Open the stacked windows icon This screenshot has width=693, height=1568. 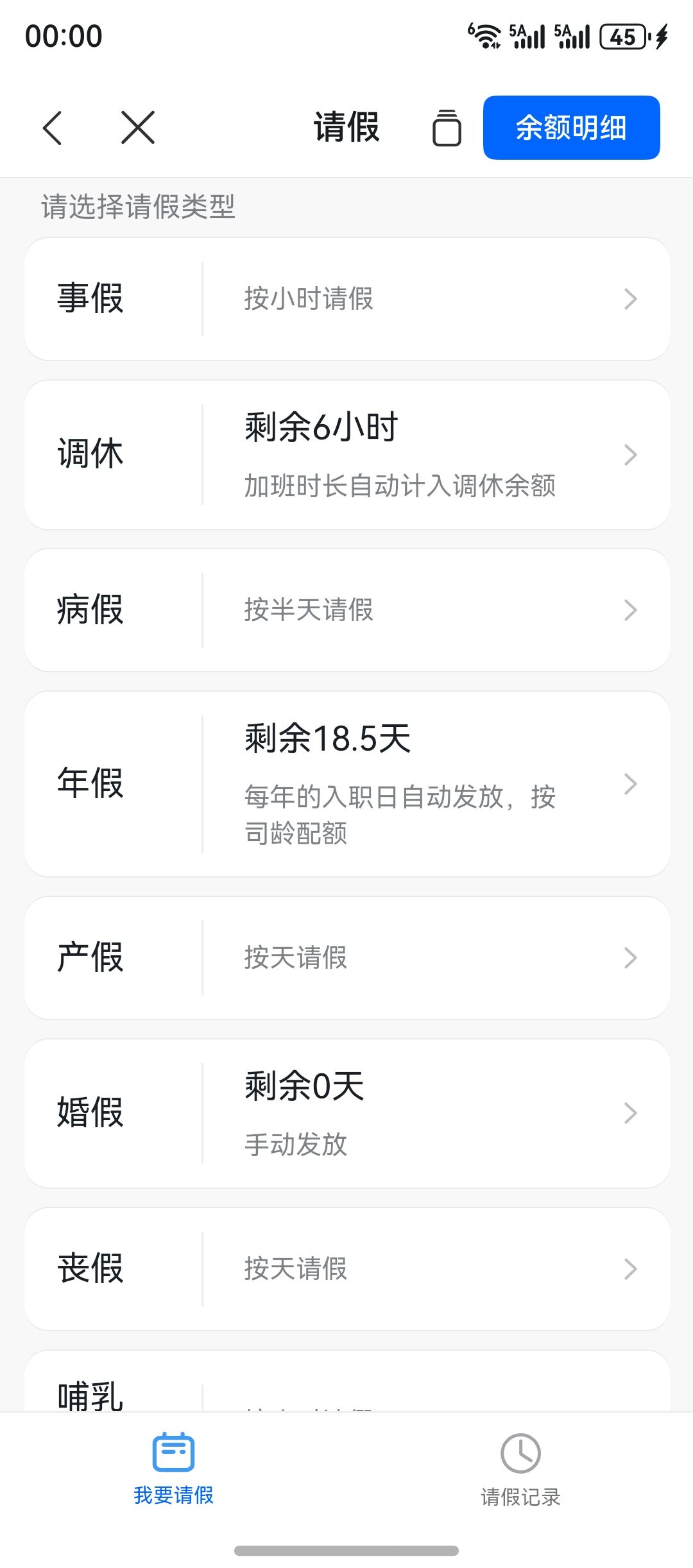(447, 128)
